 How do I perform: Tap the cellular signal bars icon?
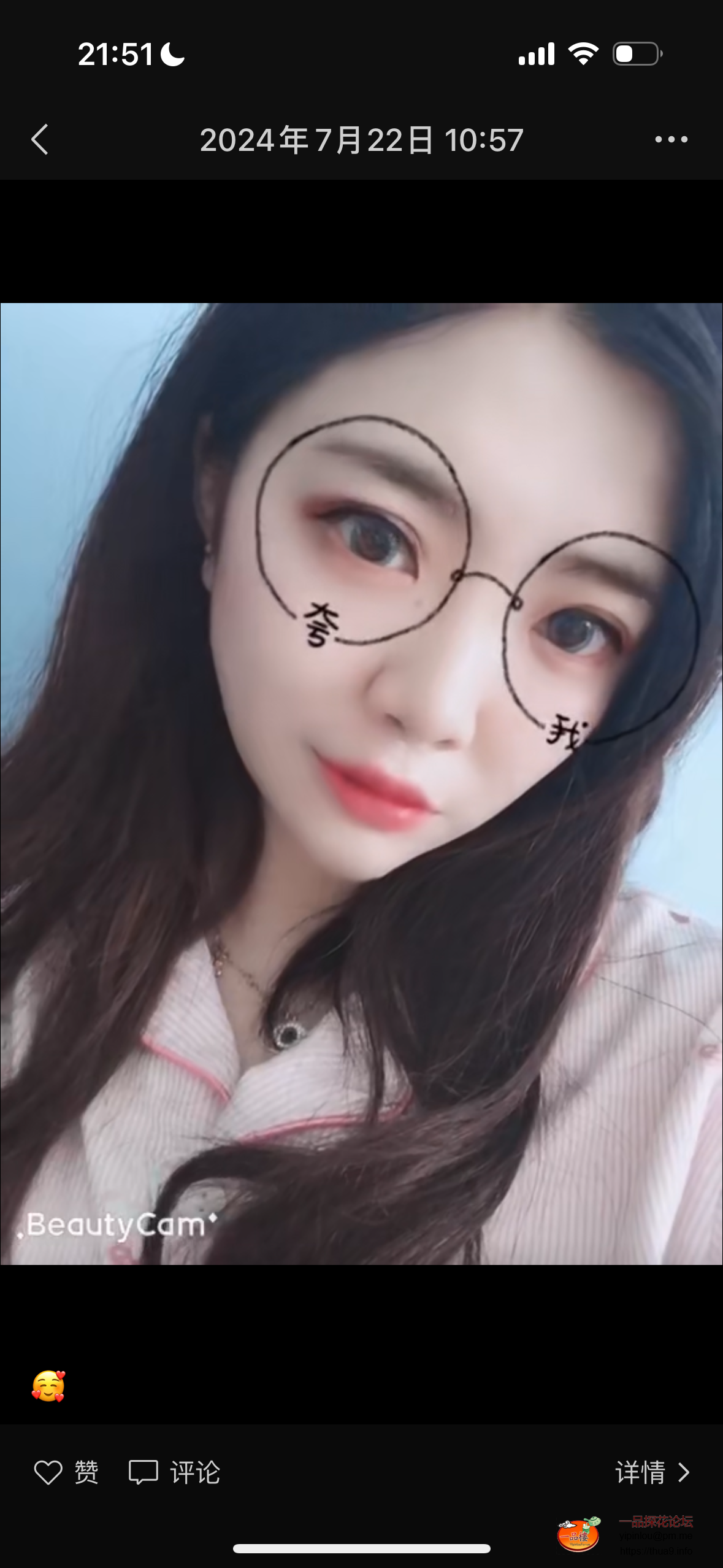coord(537,54)
